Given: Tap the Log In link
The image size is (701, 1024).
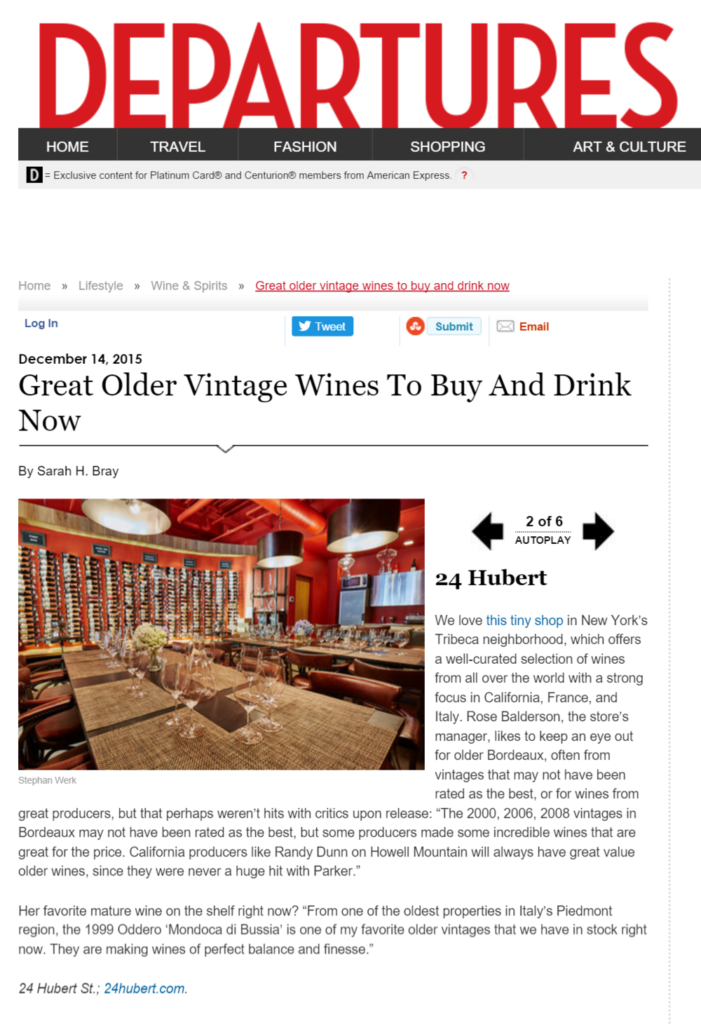Looking at the screenshot, I should click(41, 323).
